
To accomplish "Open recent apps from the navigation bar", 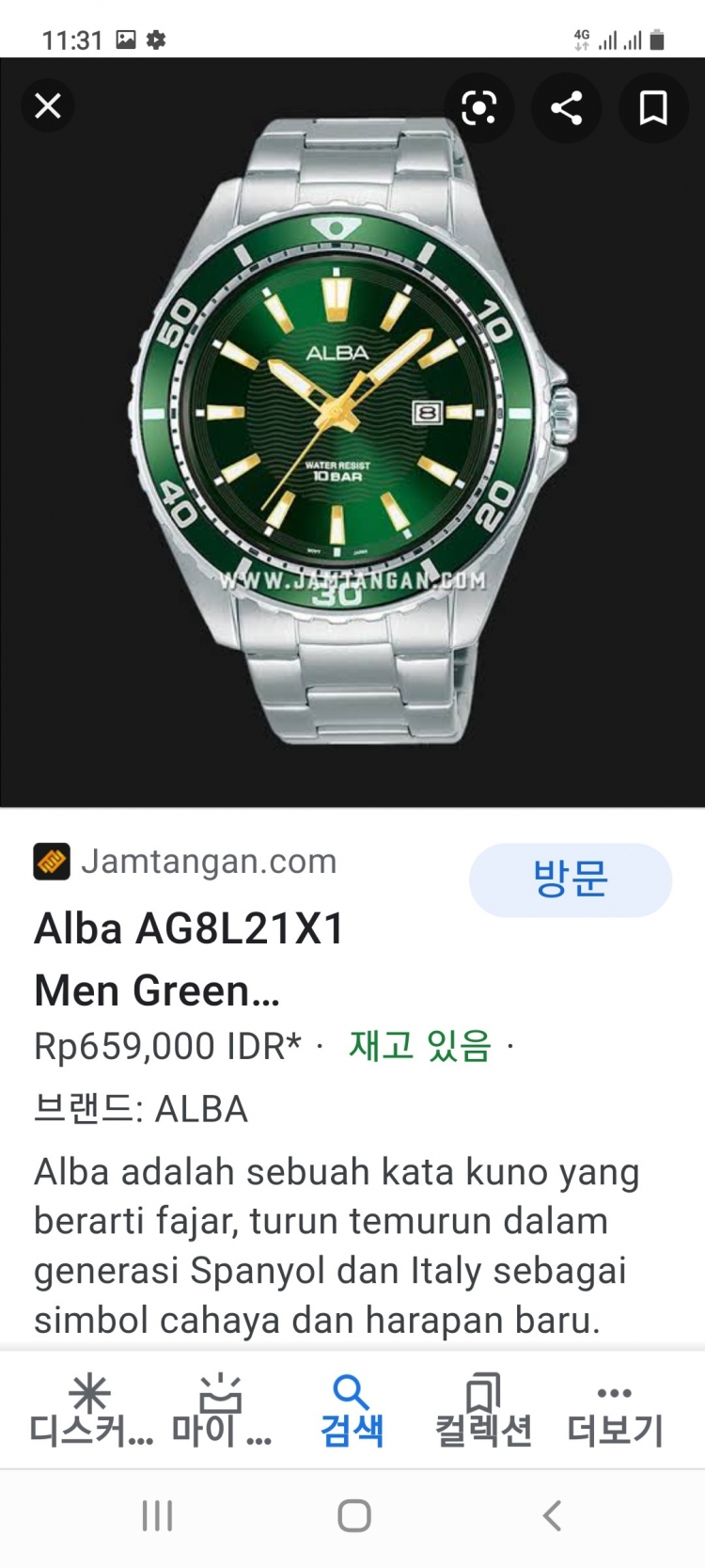I will pyautogui.click(x=157, y=1515).
